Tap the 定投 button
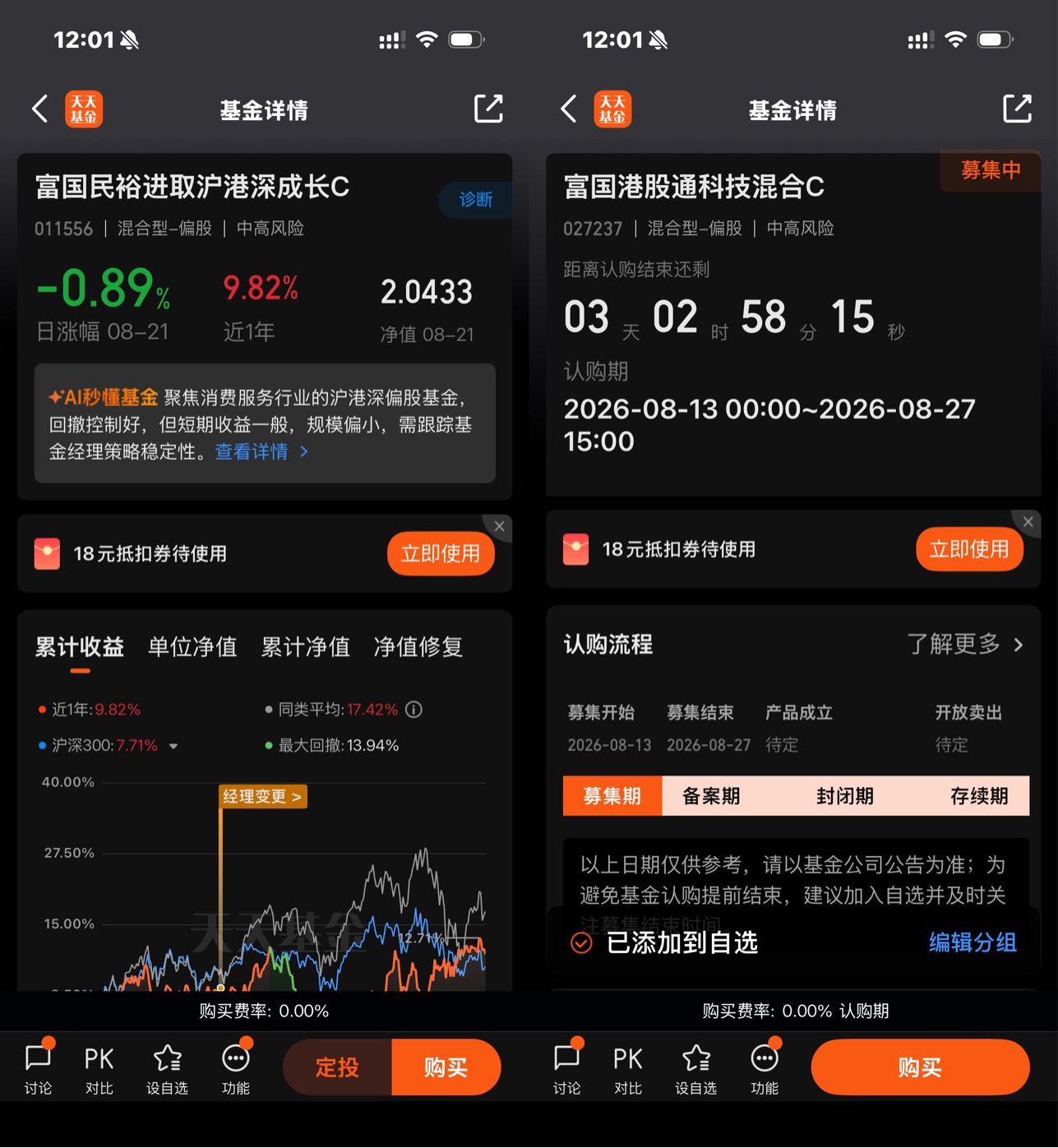 pyautogui.click(x=337, y=1067)
